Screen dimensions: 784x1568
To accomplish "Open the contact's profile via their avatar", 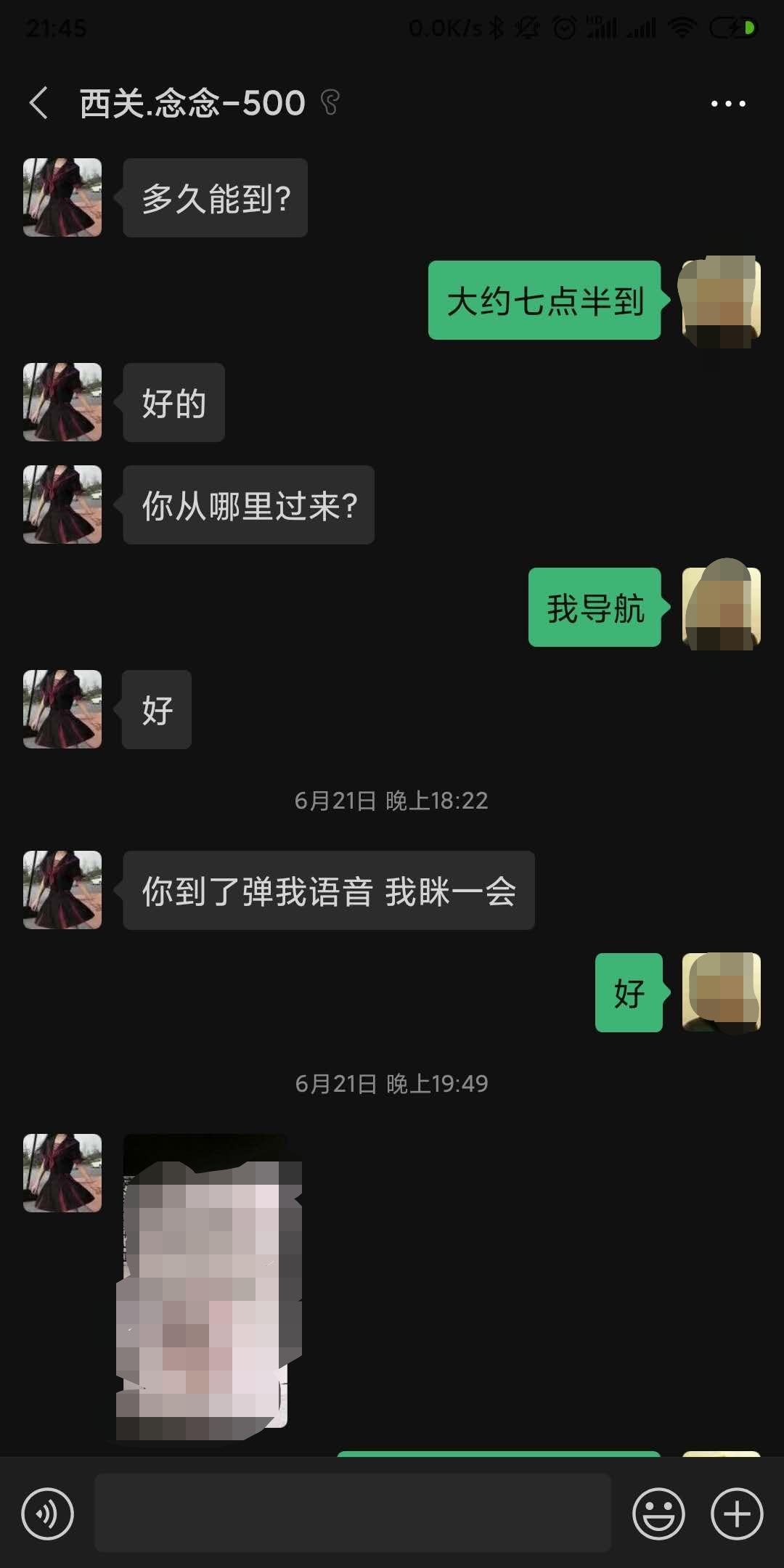I will (x=62, y=198).
